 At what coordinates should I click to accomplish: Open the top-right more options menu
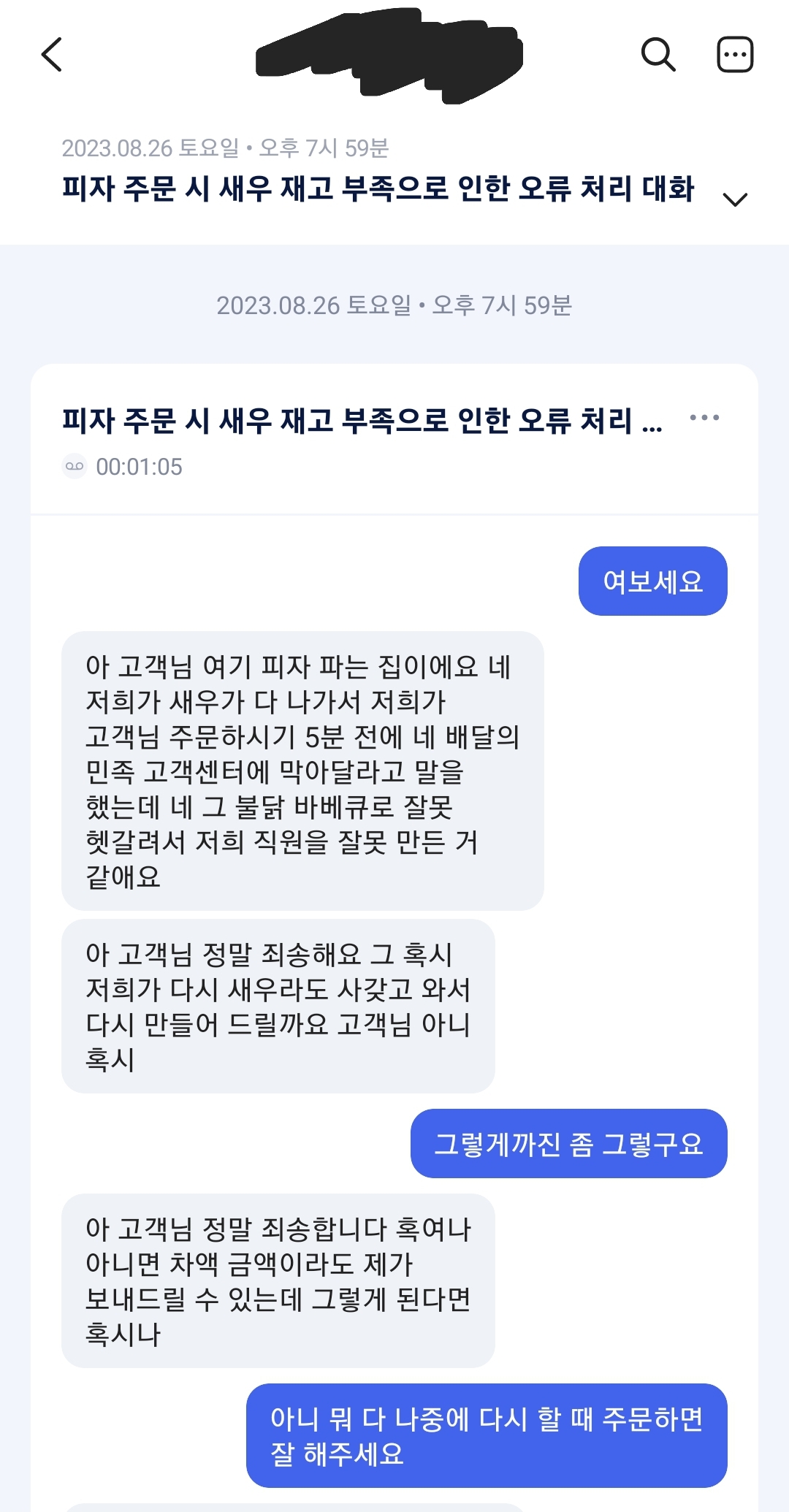[734, 55]
